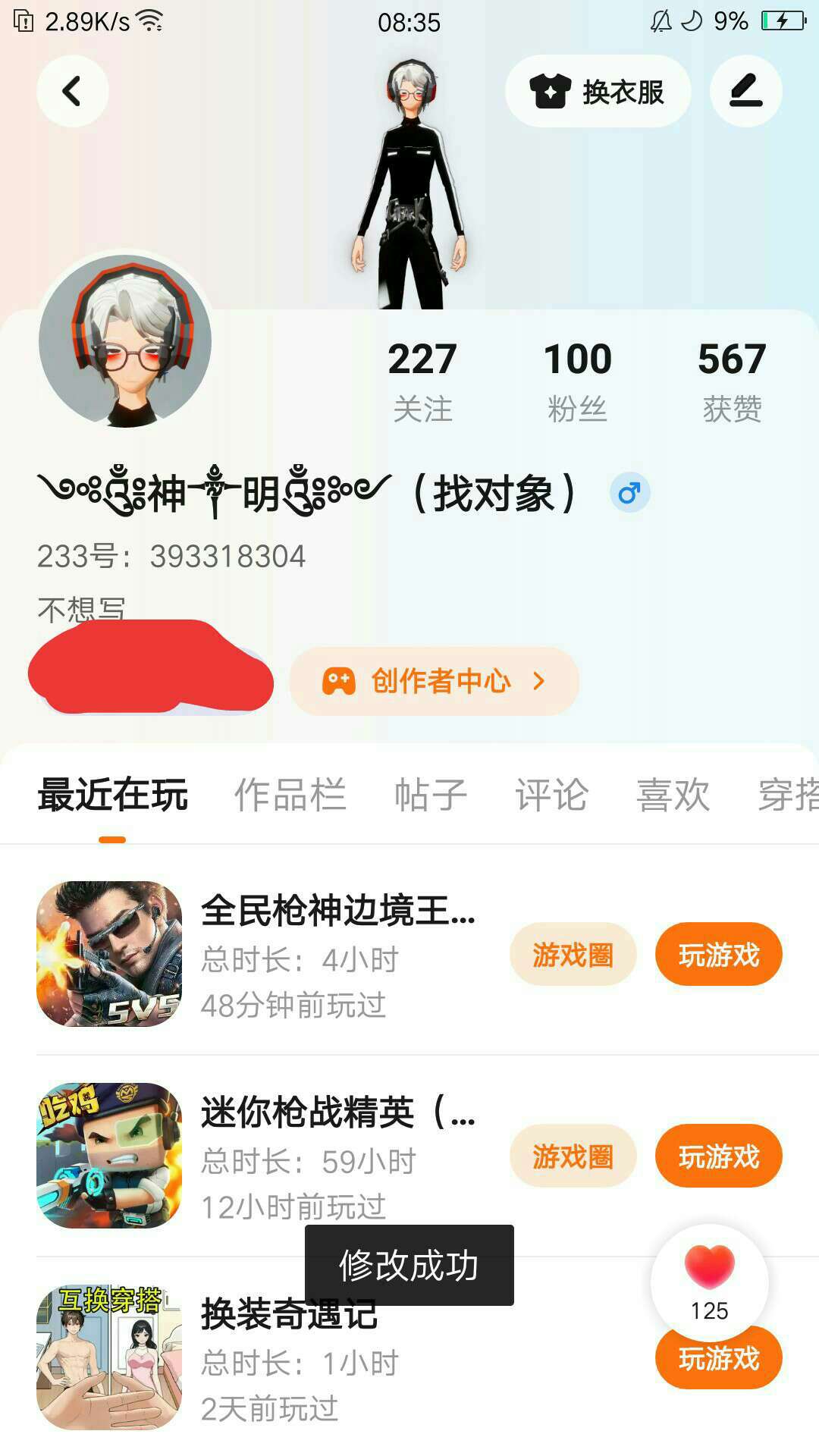Image resolution: width=819 pixels, height=1456 pixels.
Task: Open 游戏圈 for 全民枪神边境王
Action: (x=573, y=955)
